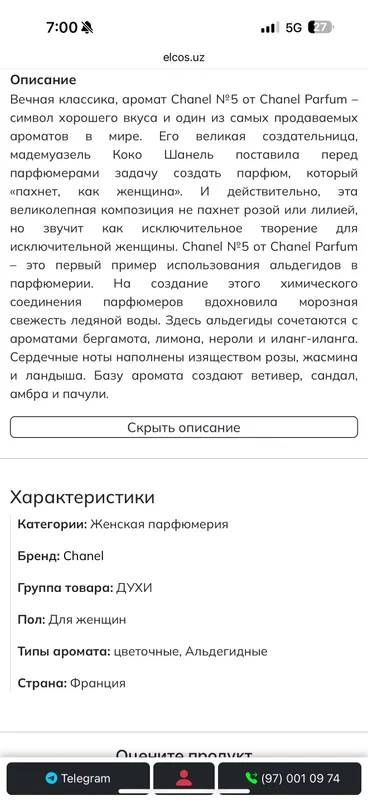This screenshot has height=800, width=368.
Task: Tap the elcos.uz address bar
Action: [x=184, y=57]
